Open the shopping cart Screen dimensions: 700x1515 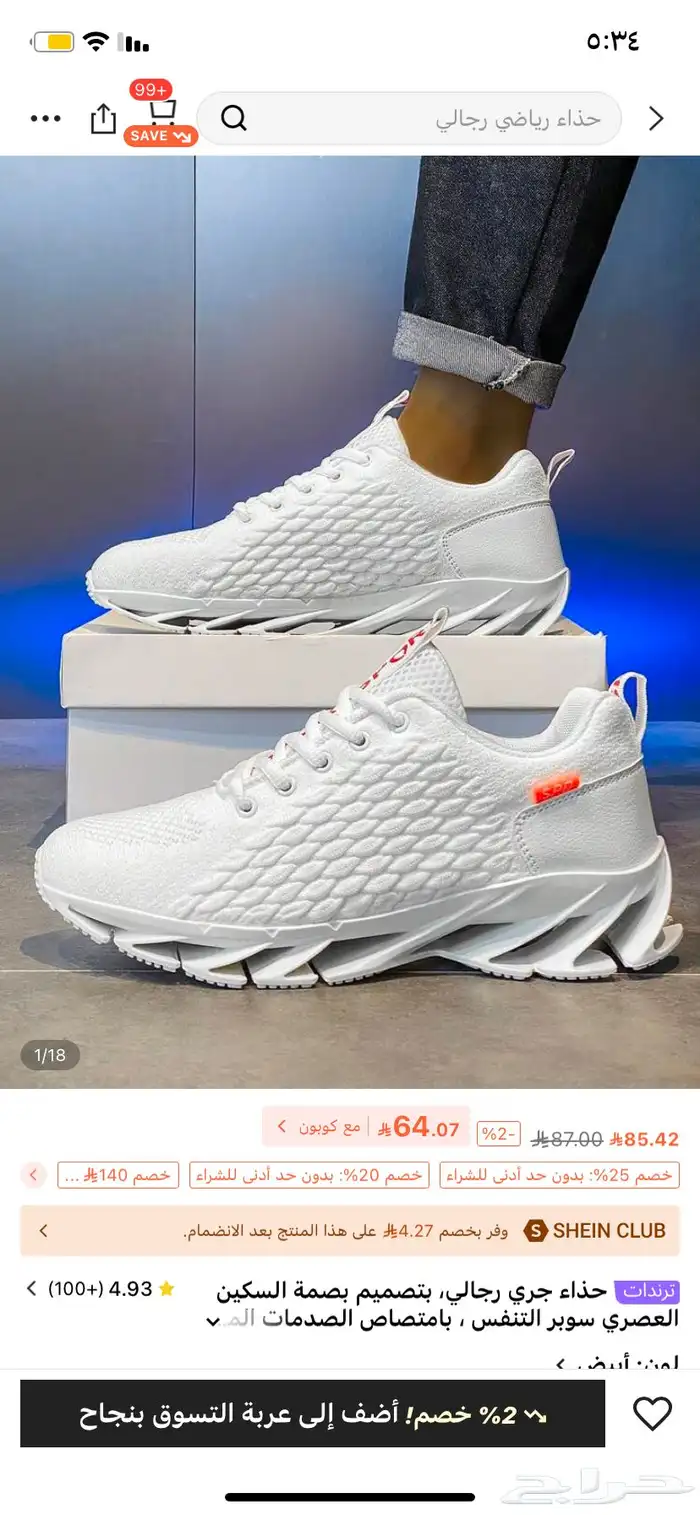coord(161,113)
